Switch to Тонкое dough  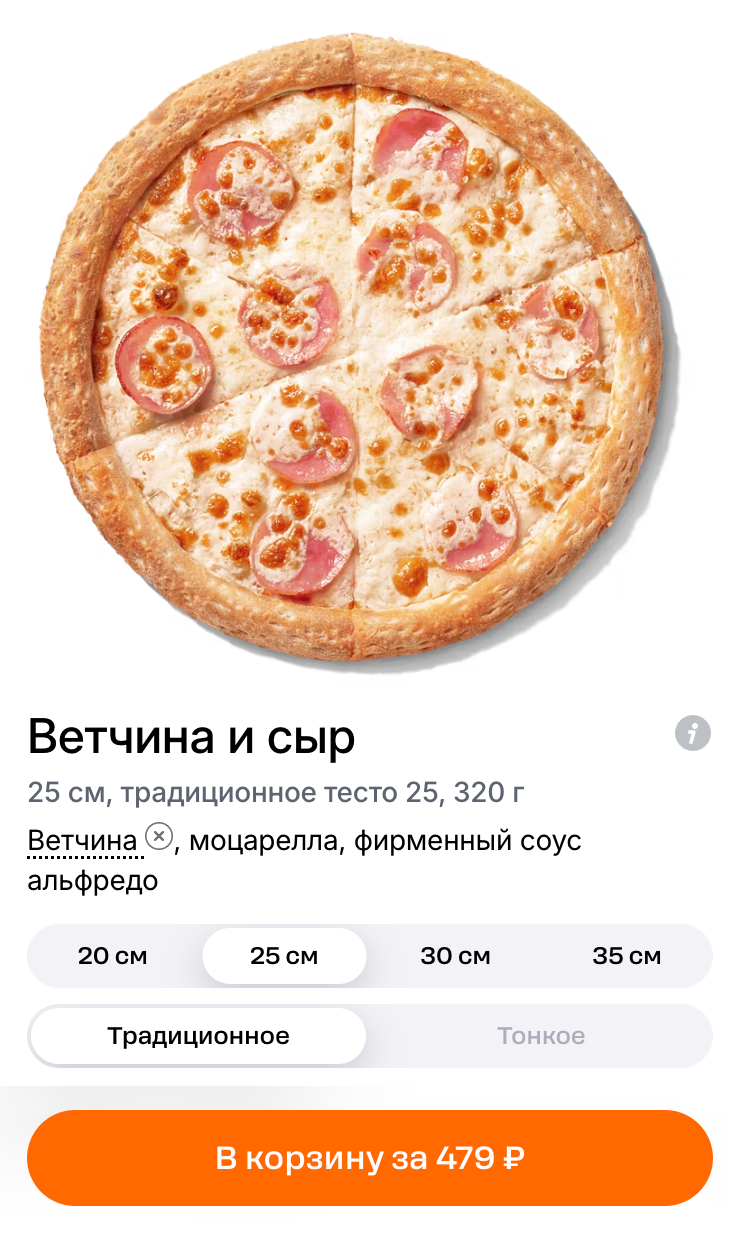click(541, 1036)
